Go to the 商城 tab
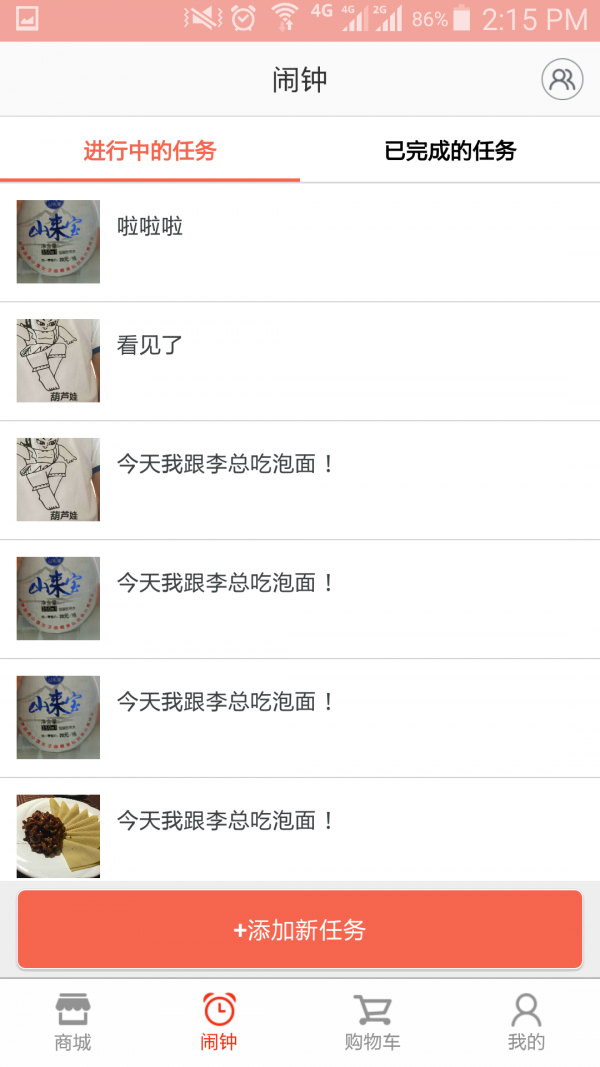The height and width of the screenshot is (1067, 600). pos(73,1022)
